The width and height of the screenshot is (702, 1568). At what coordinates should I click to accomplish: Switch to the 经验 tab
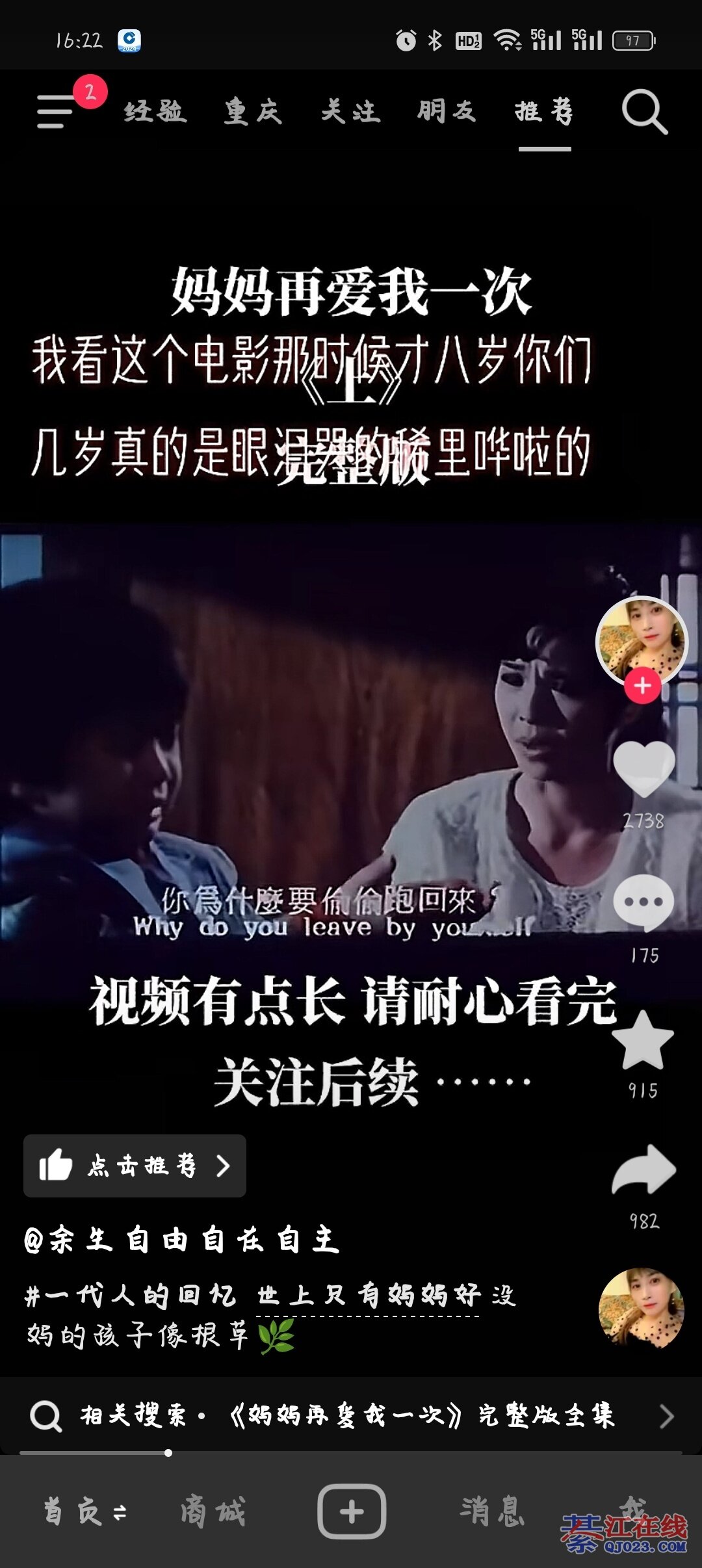pyautogui.click(x=155, y=111)
